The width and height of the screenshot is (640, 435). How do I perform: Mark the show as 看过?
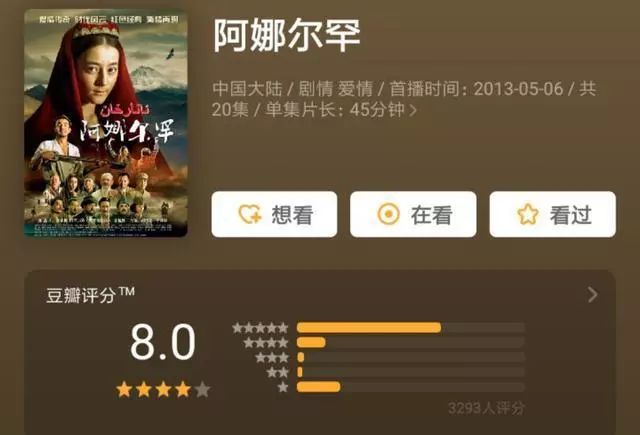(552, 214)
